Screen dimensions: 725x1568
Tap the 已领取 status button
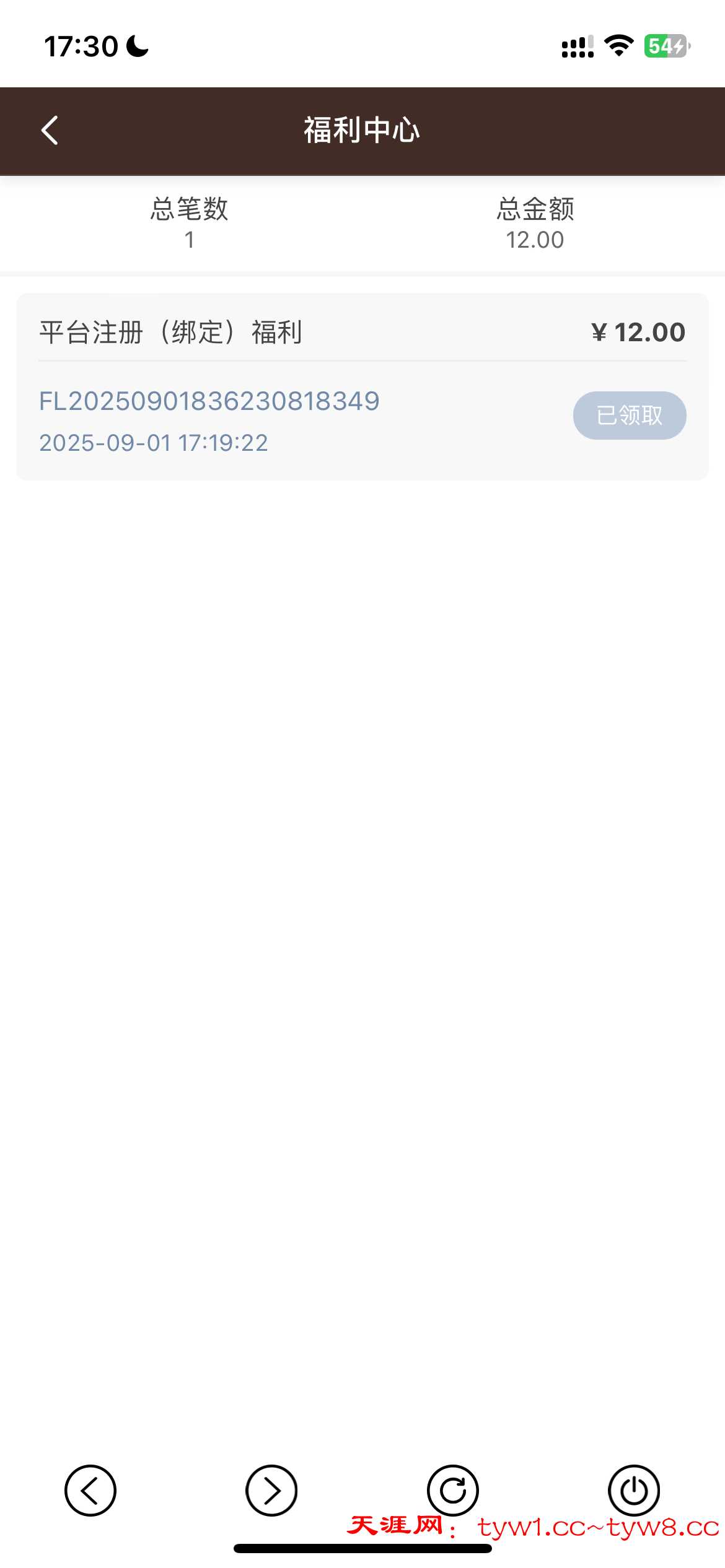click(x=629, y=416)
